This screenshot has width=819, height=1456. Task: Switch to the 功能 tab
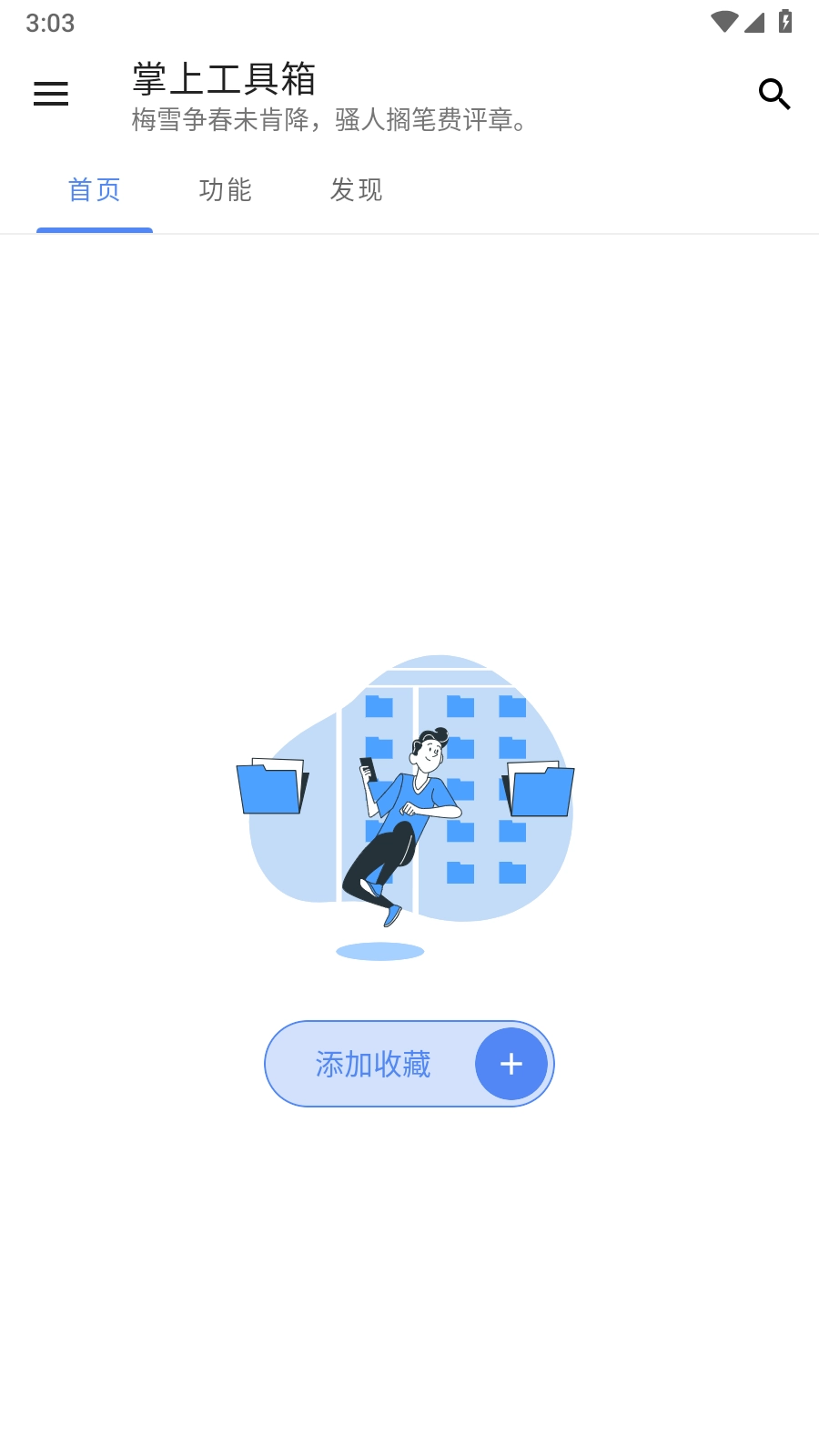(x=226, y=190)
